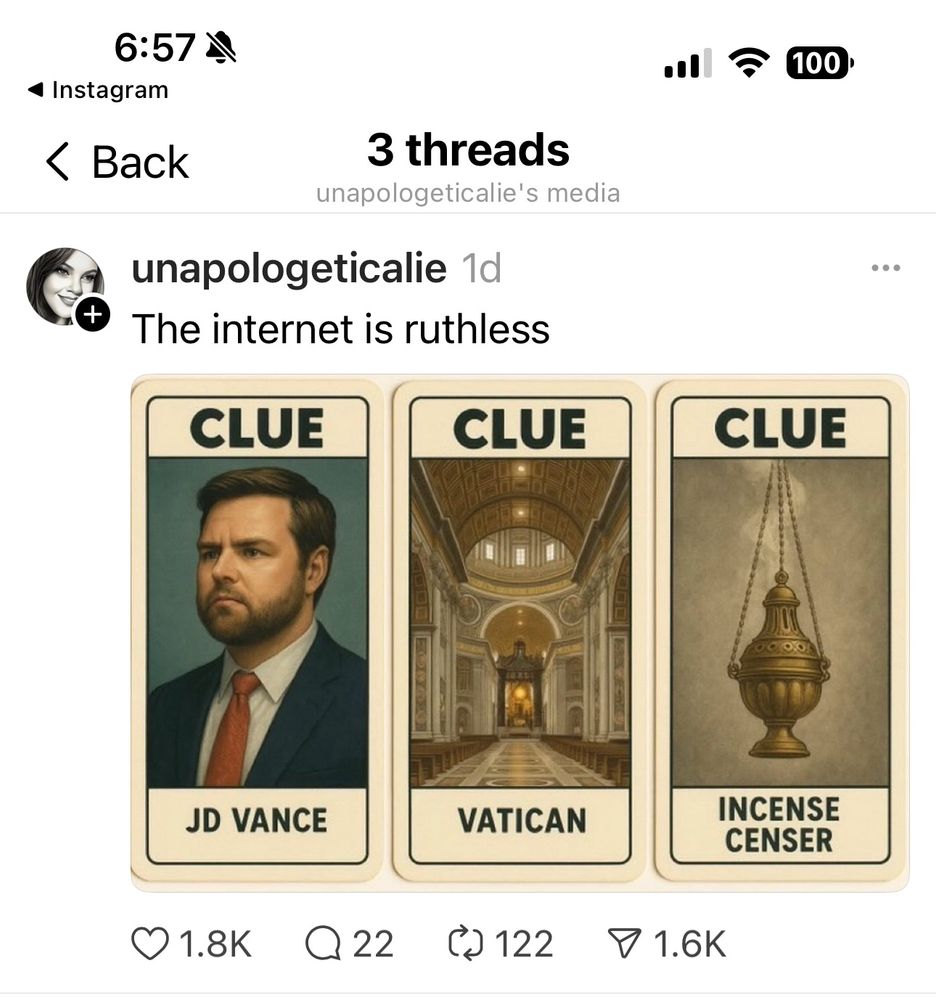Follow unapologeticalie using the avatar plus badge
This screenshot has height=1000, width=936.
point(92,315)
